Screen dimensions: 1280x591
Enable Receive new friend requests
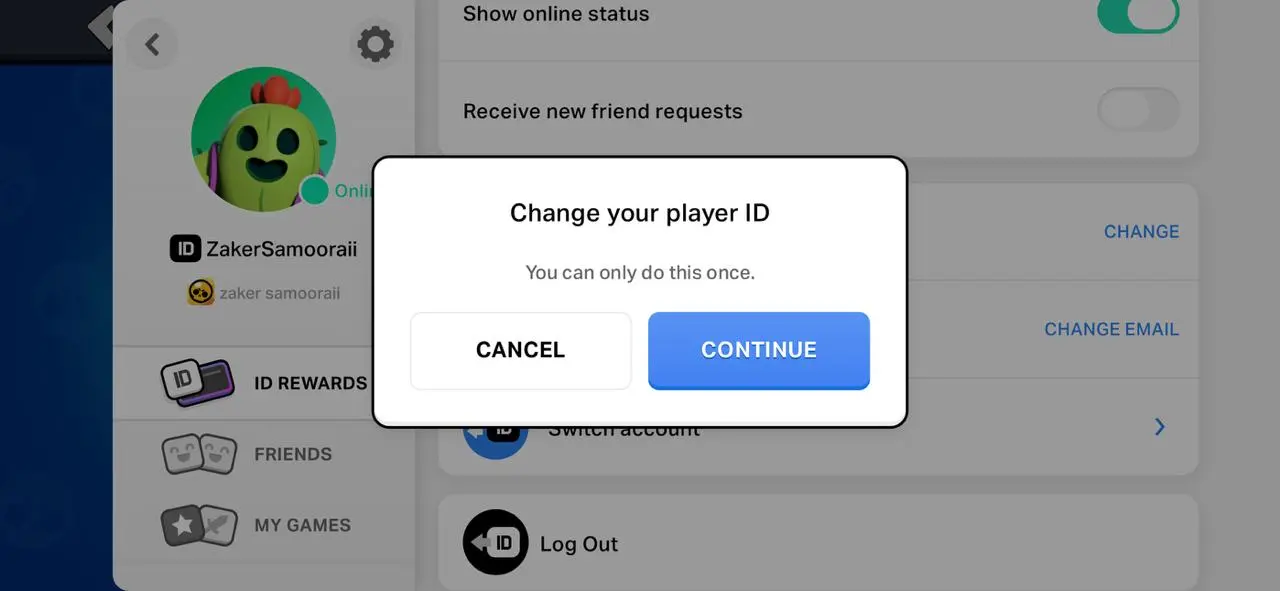click(1137, 110)
